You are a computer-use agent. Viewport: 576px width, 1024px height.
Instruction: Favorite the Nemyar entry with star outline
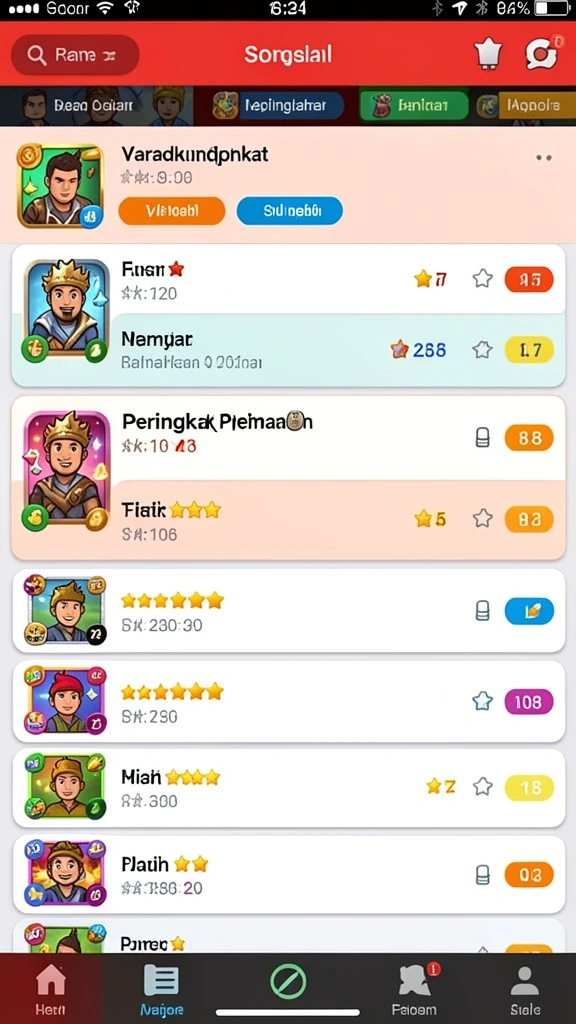(482, 350)
